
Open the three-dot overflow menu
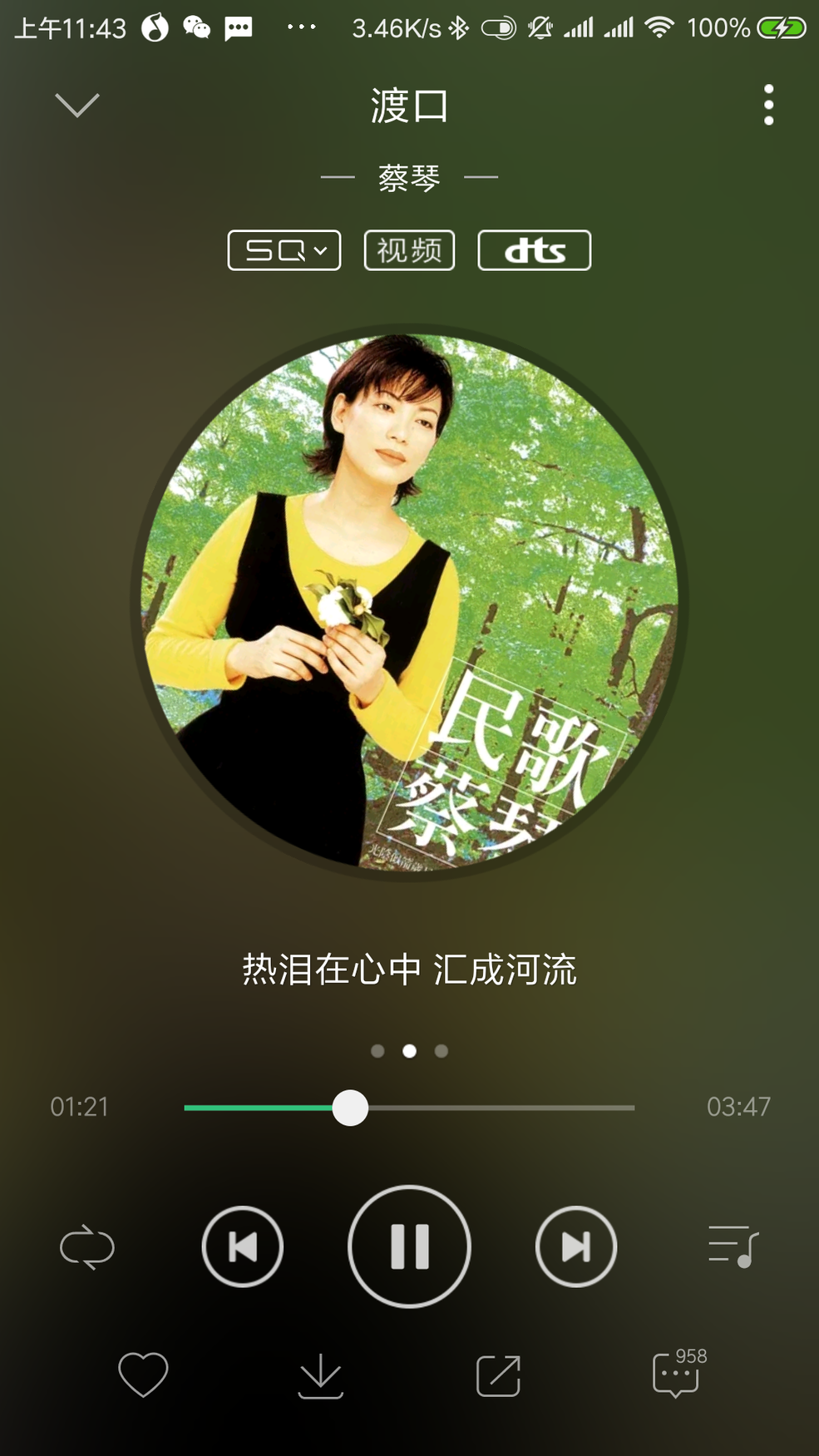[x=768, y=105]
